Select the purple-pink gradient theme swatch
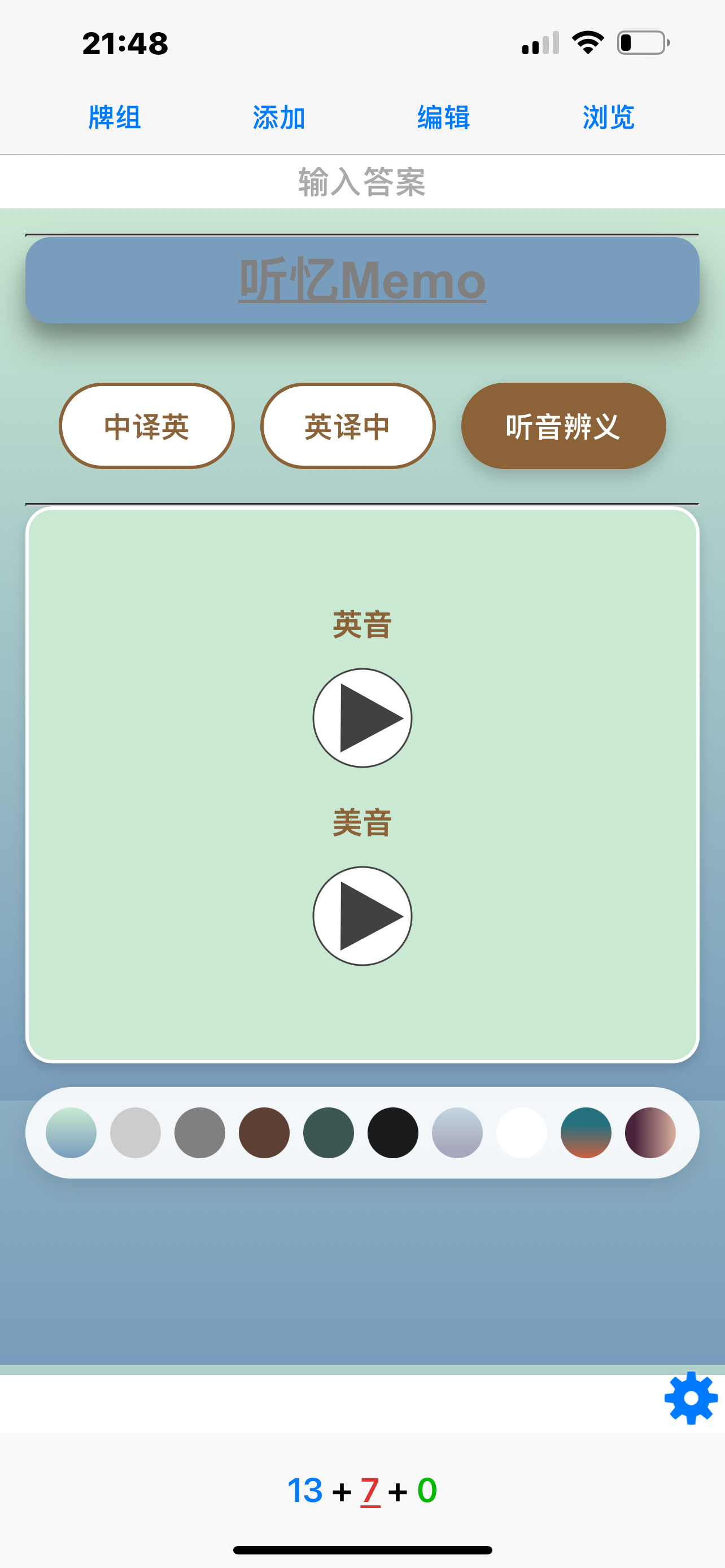This screenshot has width=725, height=1568. [650, 1133]
